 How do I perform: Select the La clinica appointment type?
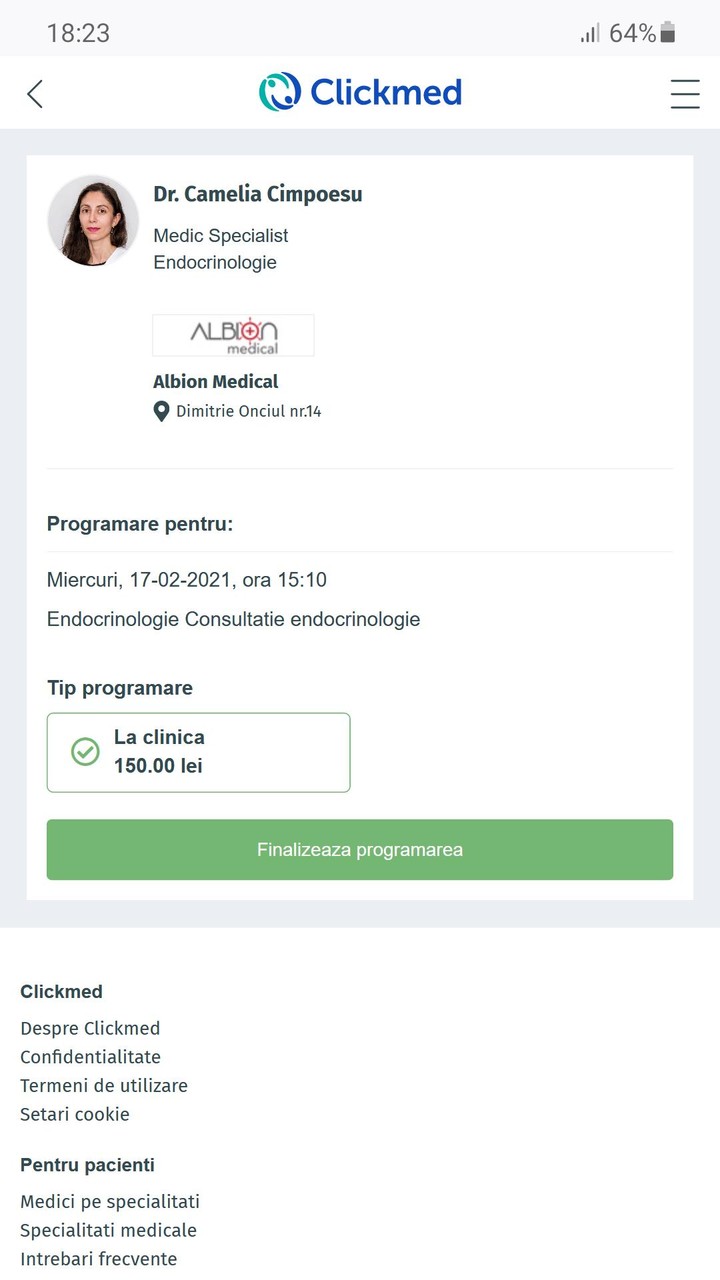198,752
